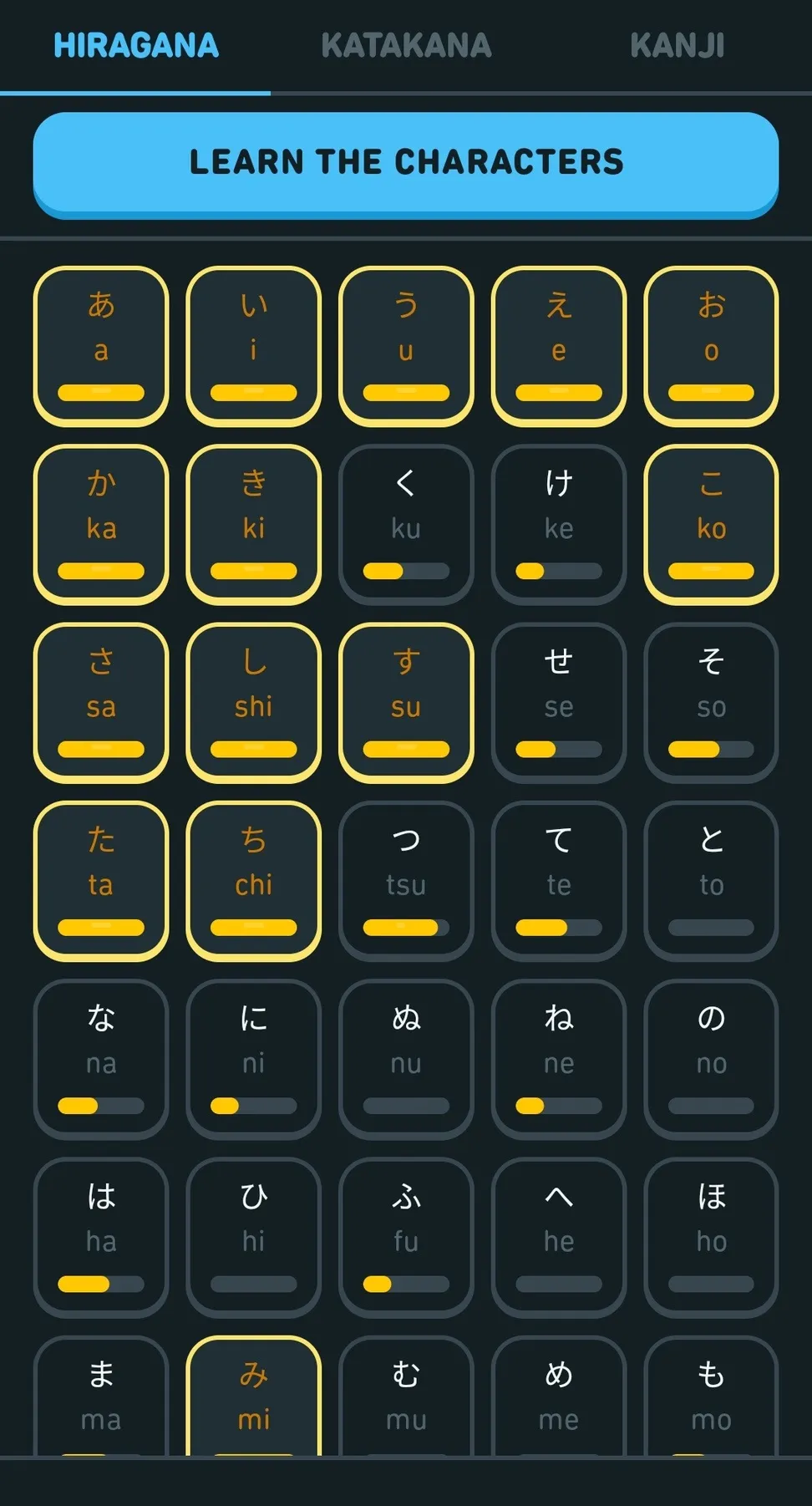
Task: Choose the し (shi) character tile
Action: [253, 702]
